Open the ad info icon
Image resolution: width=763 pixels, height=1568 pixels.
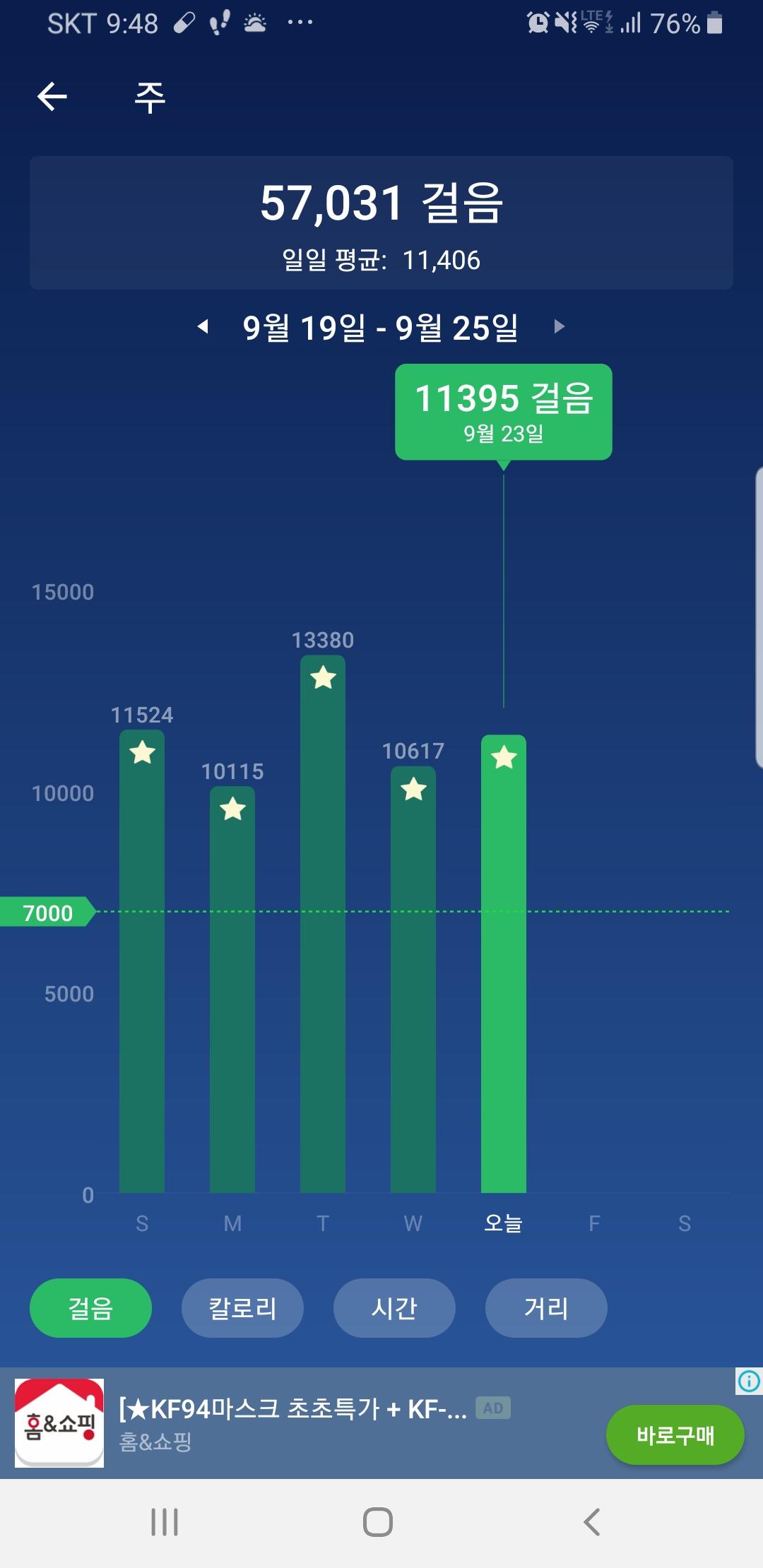[749, 1380]
